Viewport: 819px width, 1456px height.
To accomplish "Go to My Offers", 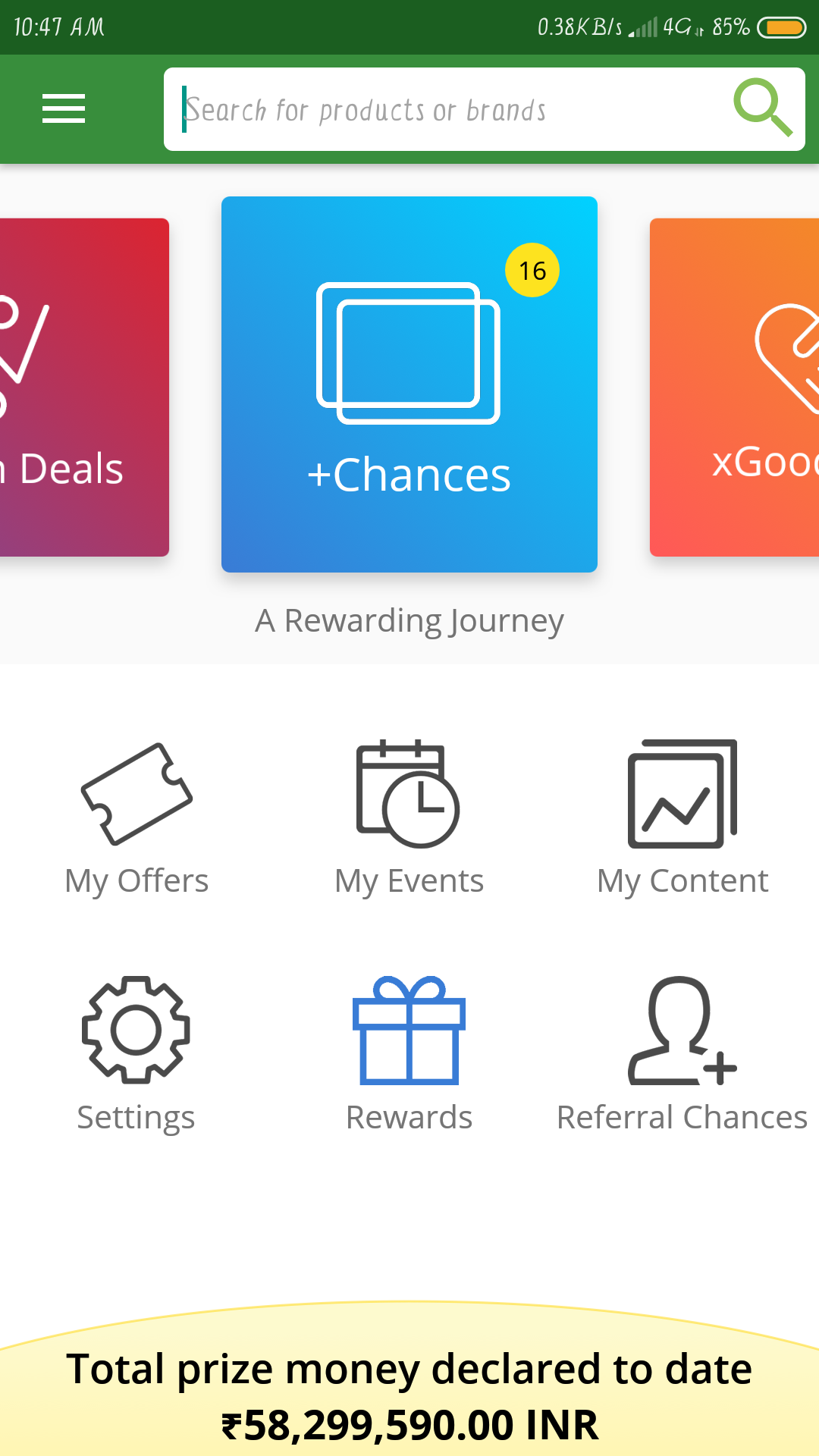I will [136, 819].
